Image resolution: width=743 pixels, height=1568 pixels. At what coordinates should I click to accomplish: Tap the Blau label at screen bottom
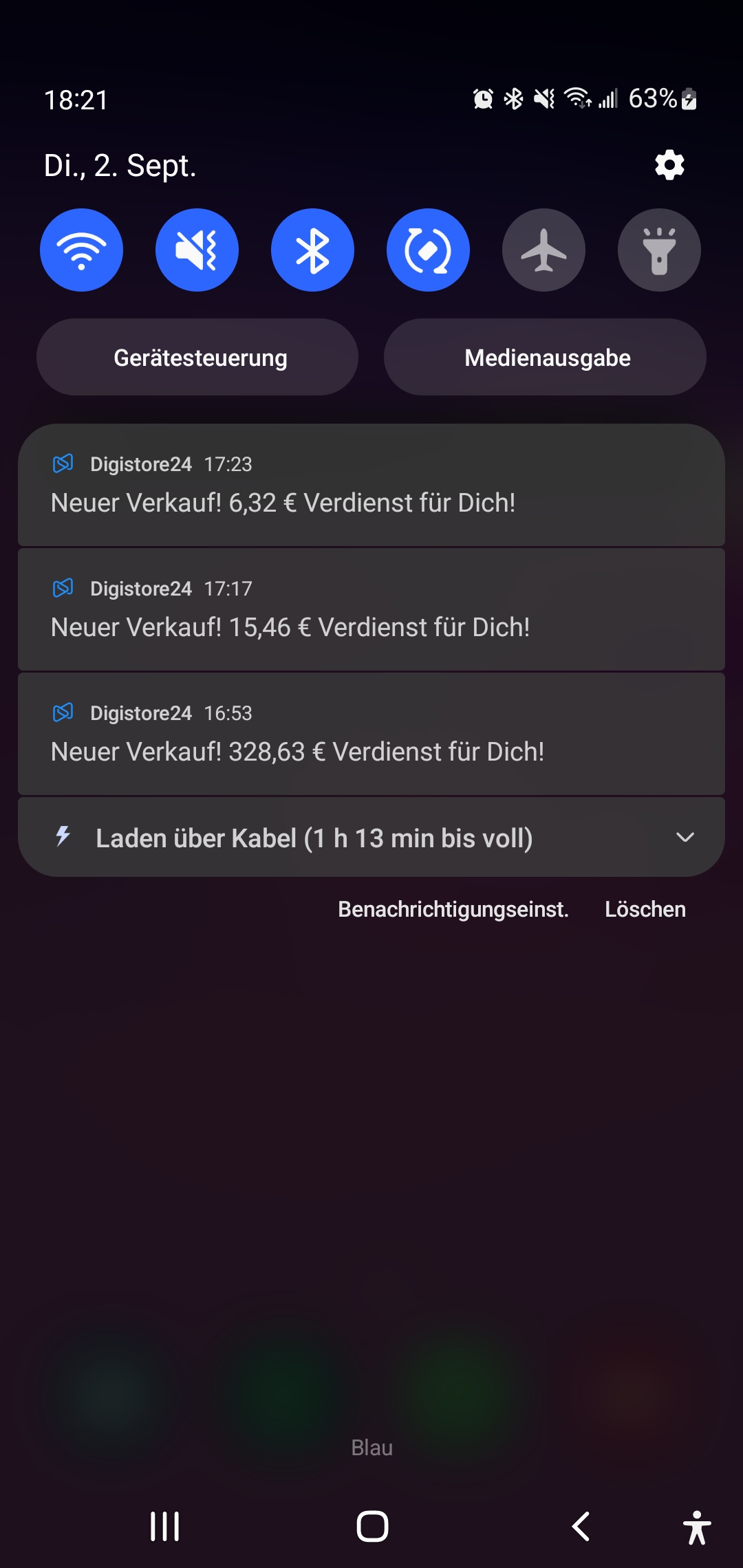coord(371,1447)
